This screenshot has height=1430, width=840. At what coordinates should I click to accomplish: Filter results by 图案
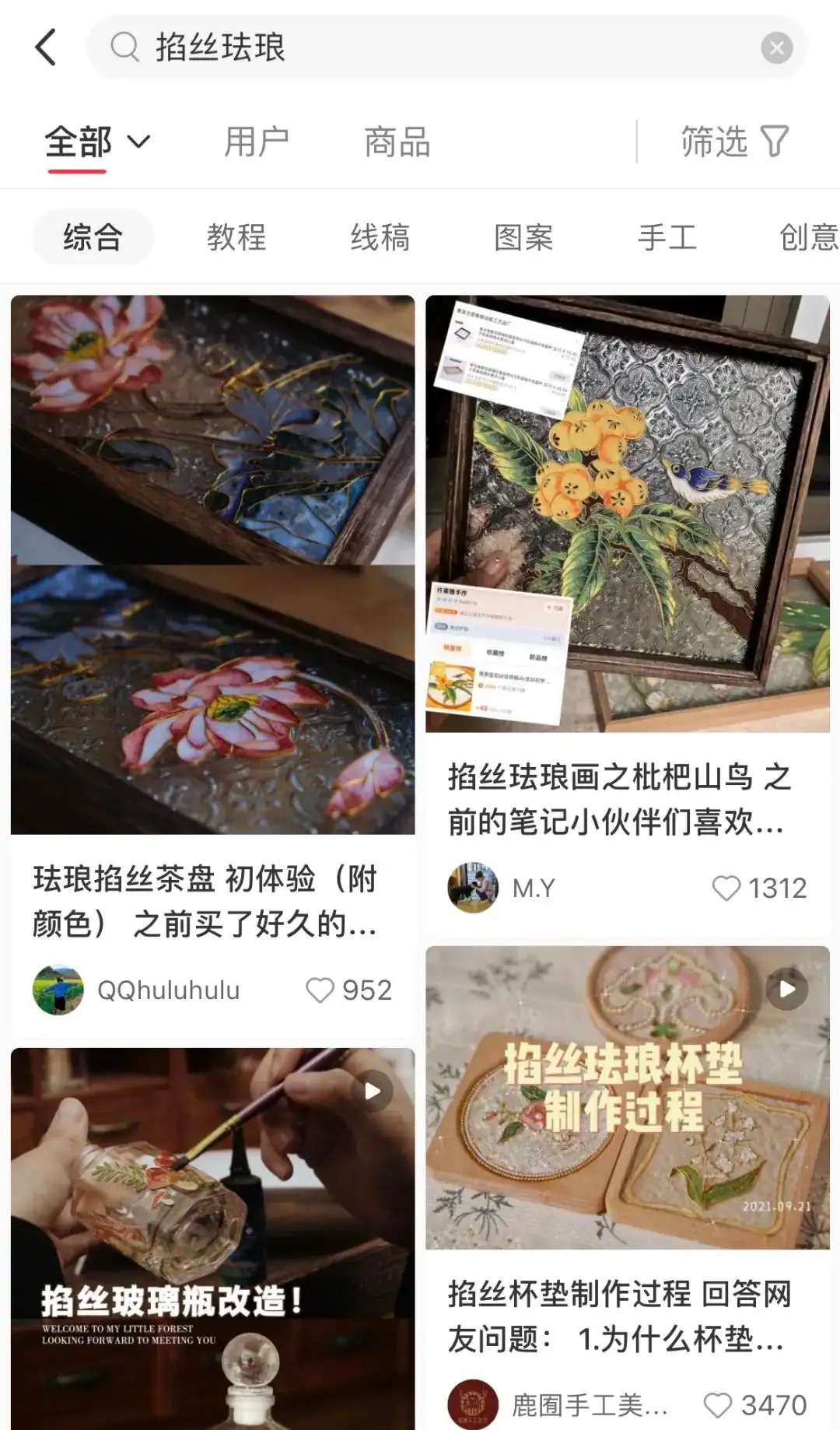(x=523, y=237)
